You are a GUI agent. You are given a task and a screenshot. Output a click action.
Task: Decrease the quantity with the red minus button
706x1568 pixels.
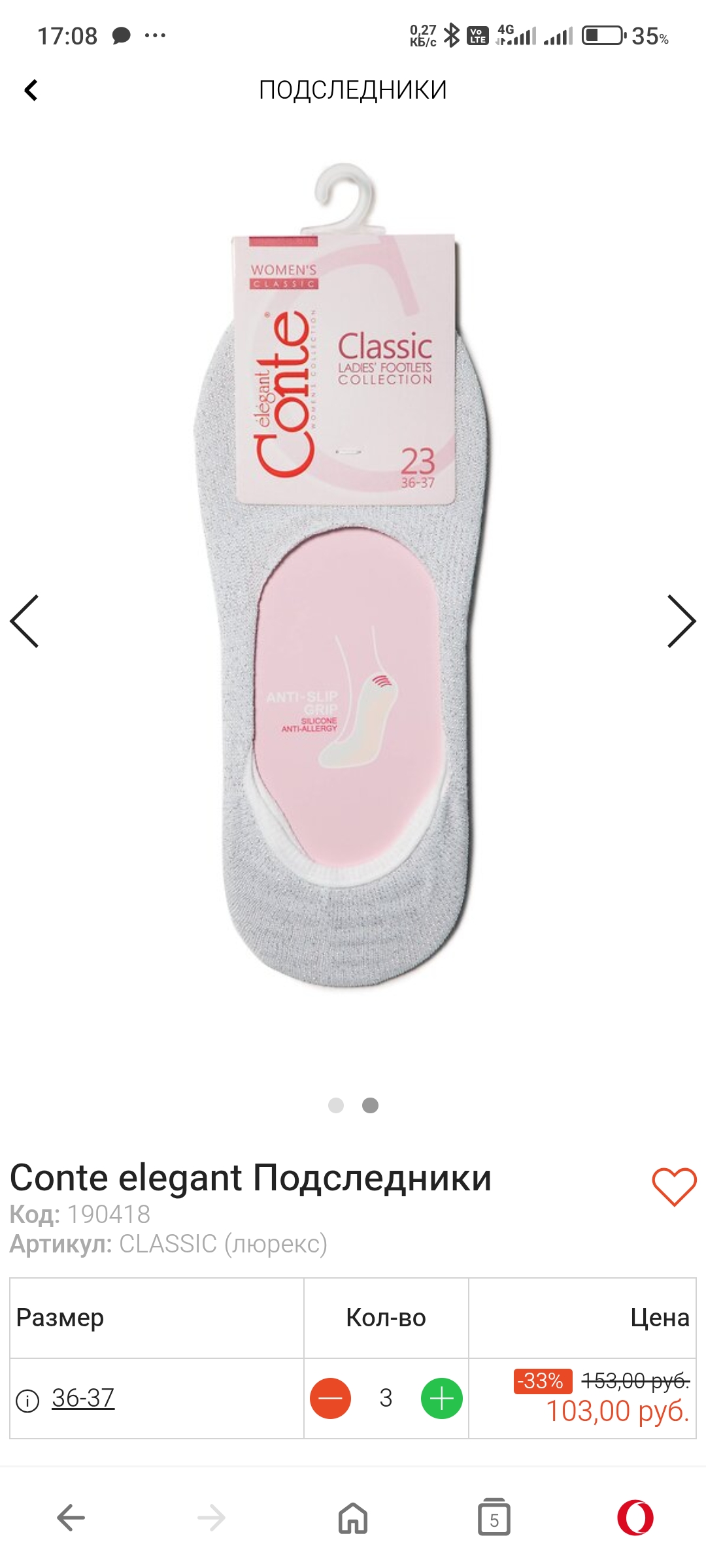coord(330,1398)
